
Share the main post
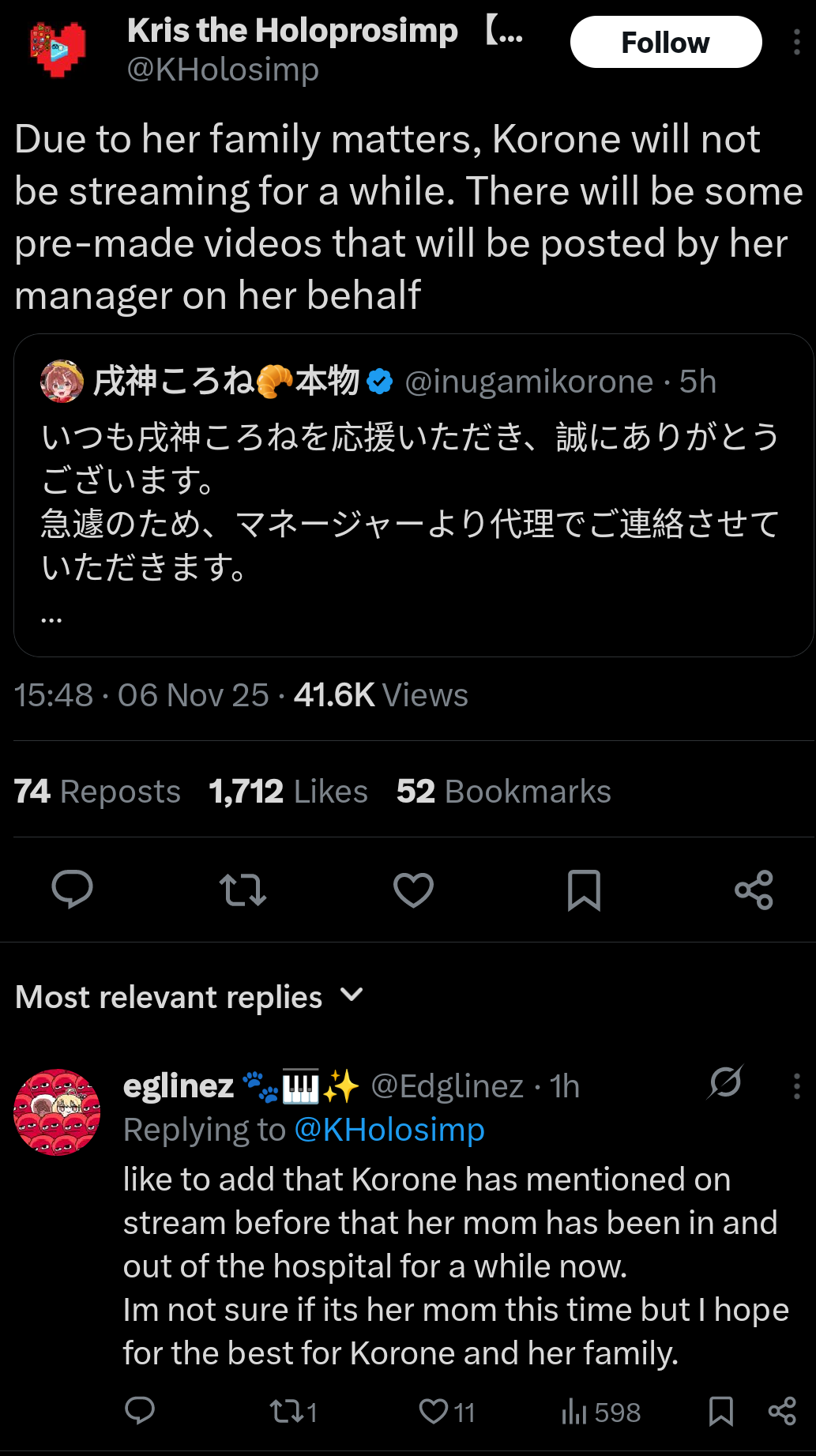754,890
